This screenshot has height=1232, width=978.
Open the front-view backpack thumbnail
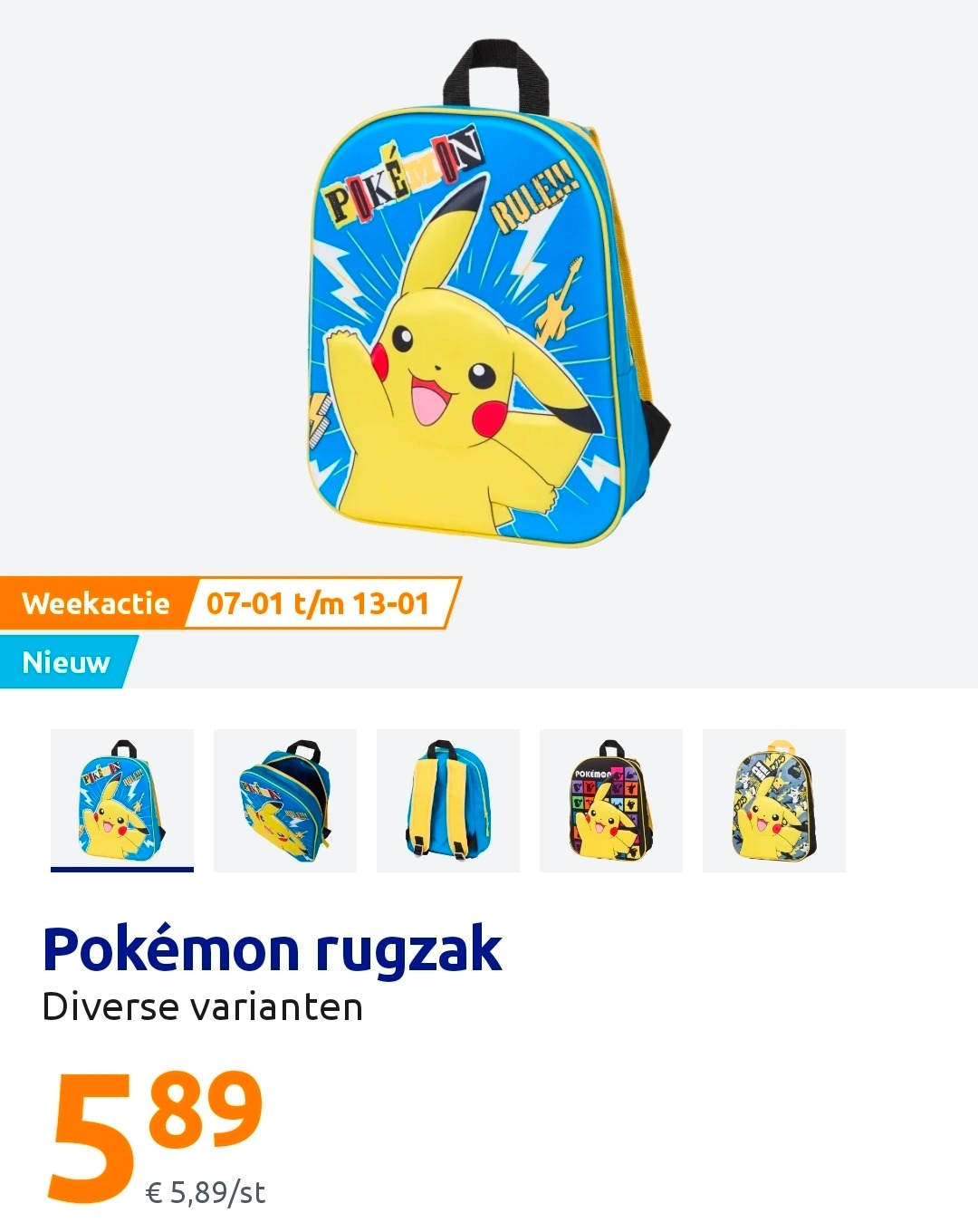[x=121, y=800]
